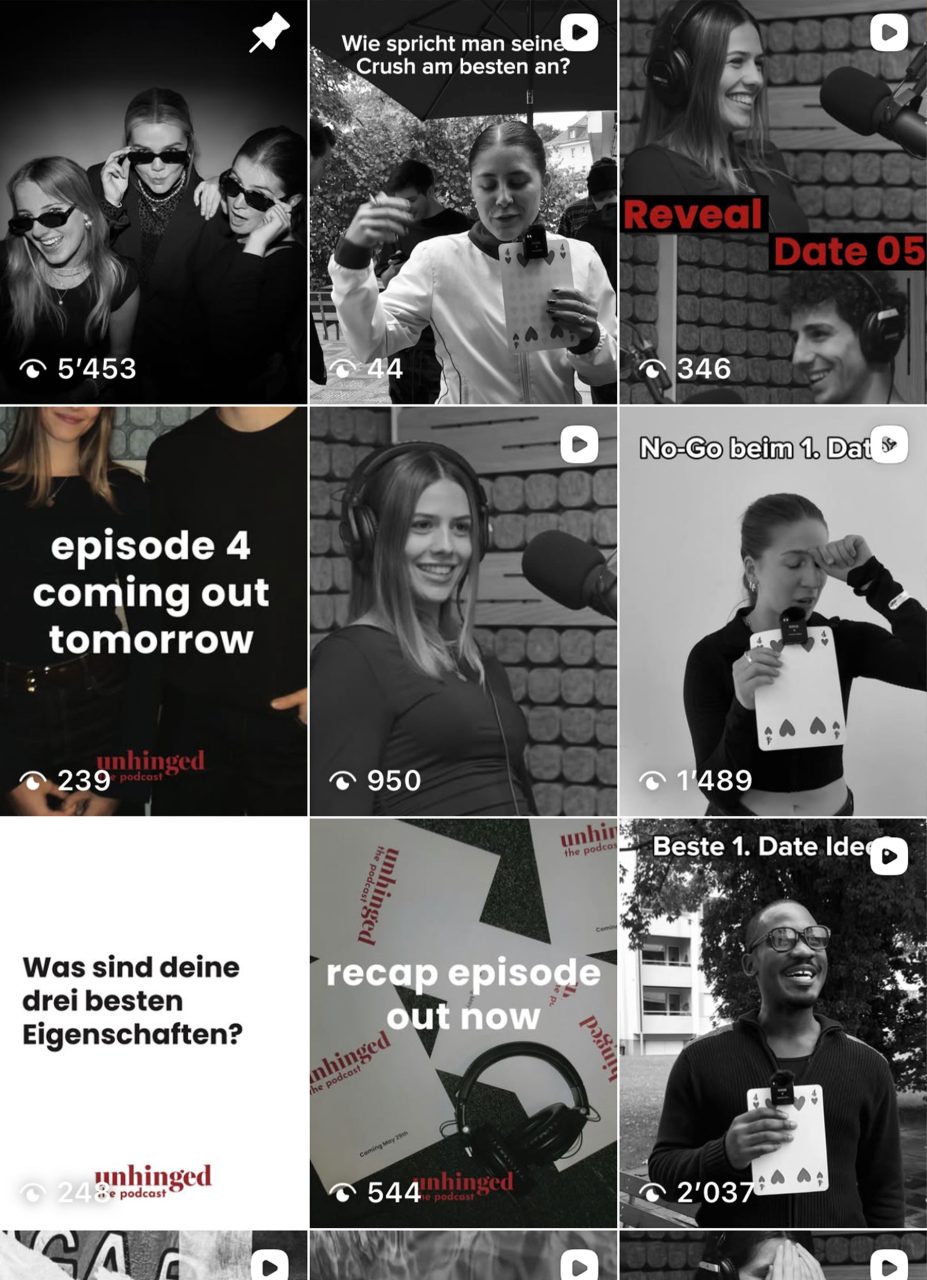The height and width of the screenshot is (1280, 927).
Task: Play the 'Beste 1. Date Idee' video
Action: point(772,1020)
